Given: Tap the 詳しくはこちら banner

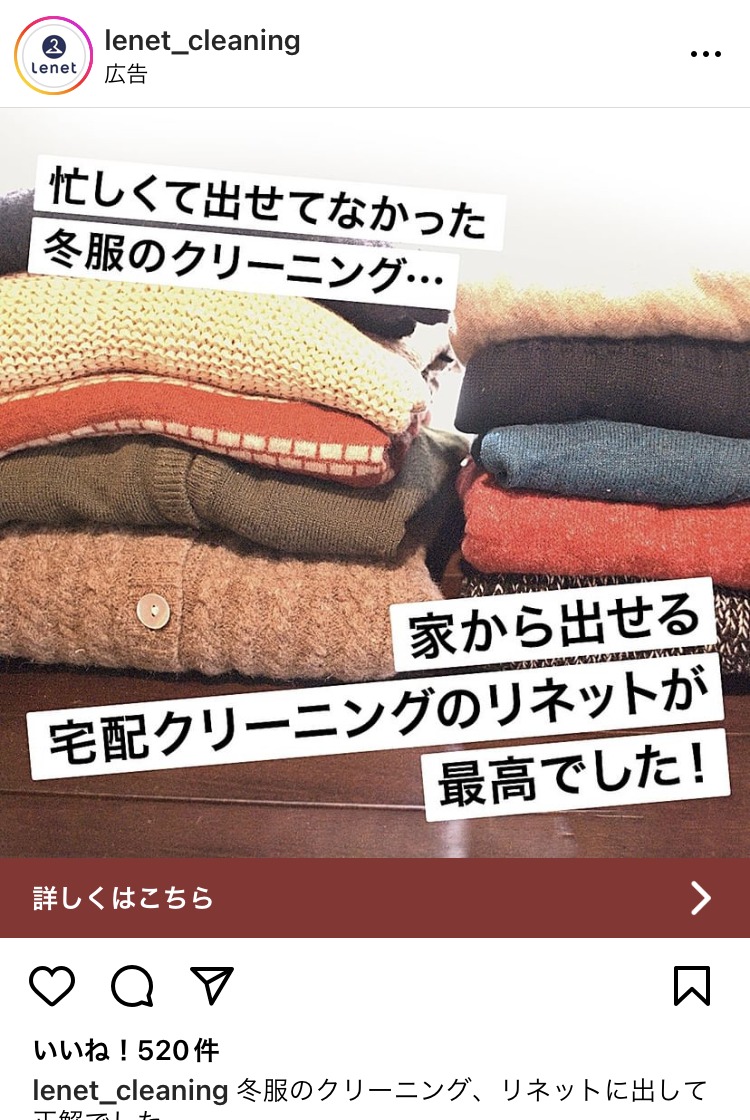Looking at the screenshot, I should click(x=375, y=898).
